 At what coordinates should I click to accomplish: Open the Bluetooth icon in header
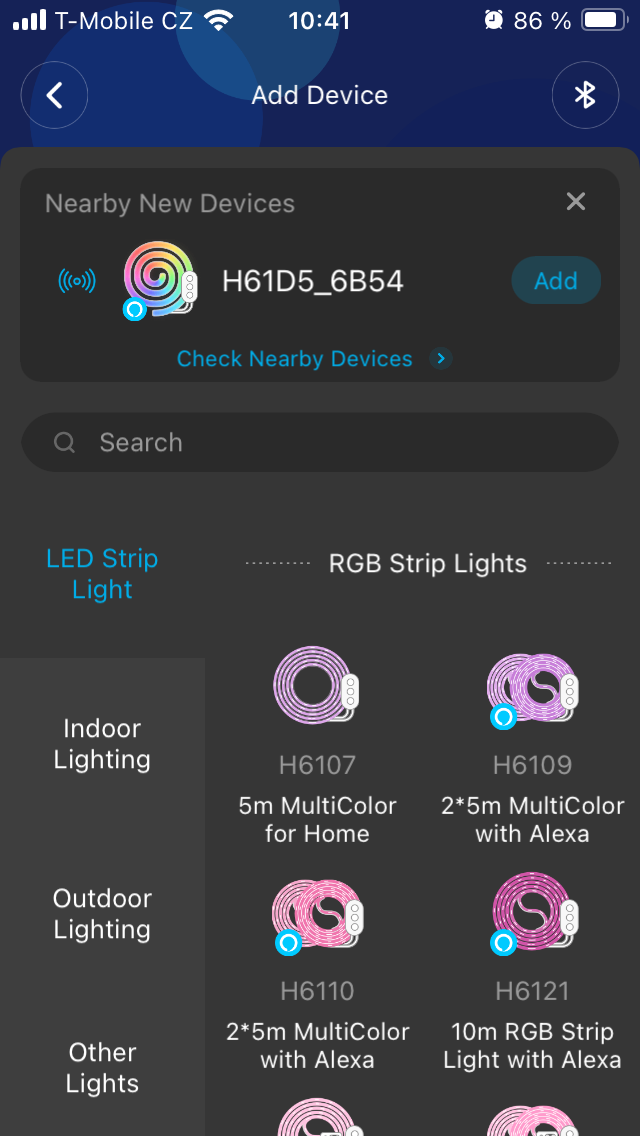[x=585, y=96]
